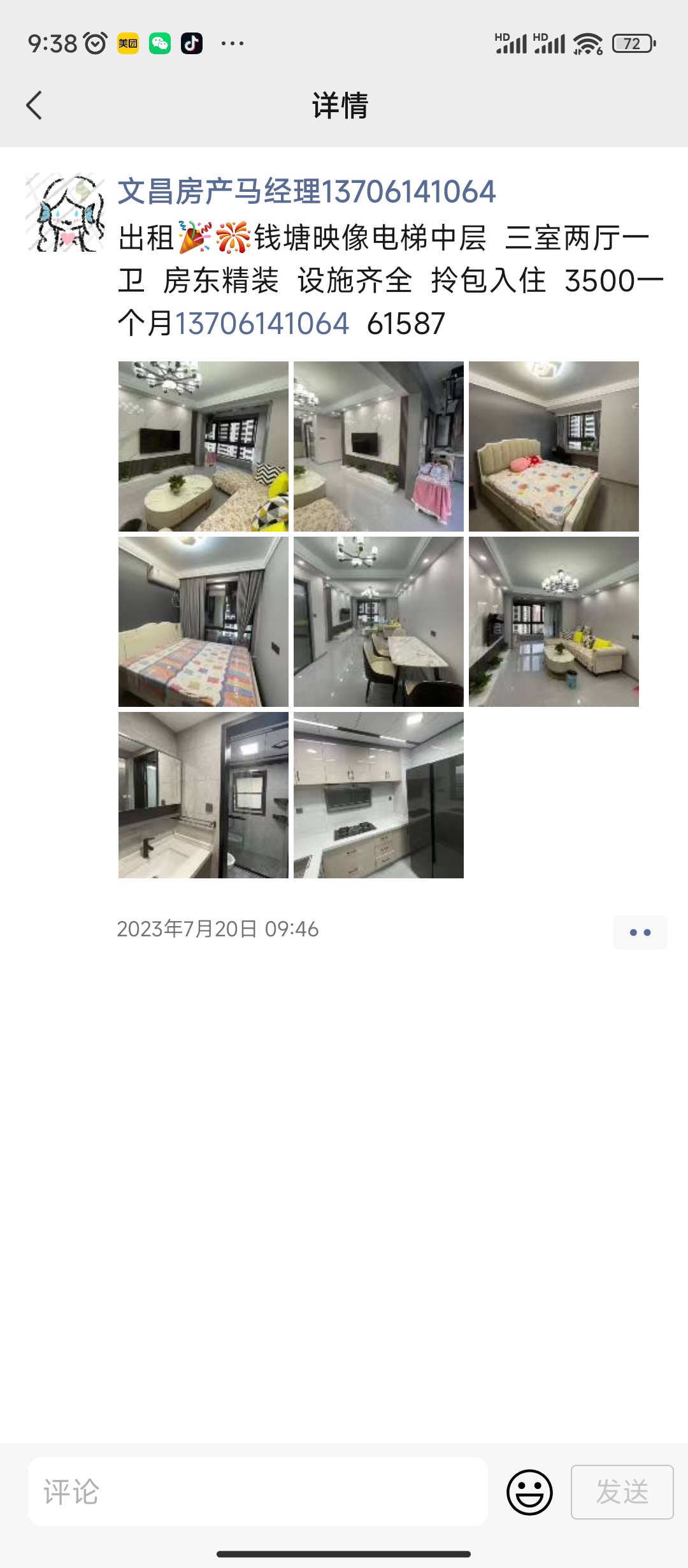Open the two-dot like/comment menu

tap(640, 933)
